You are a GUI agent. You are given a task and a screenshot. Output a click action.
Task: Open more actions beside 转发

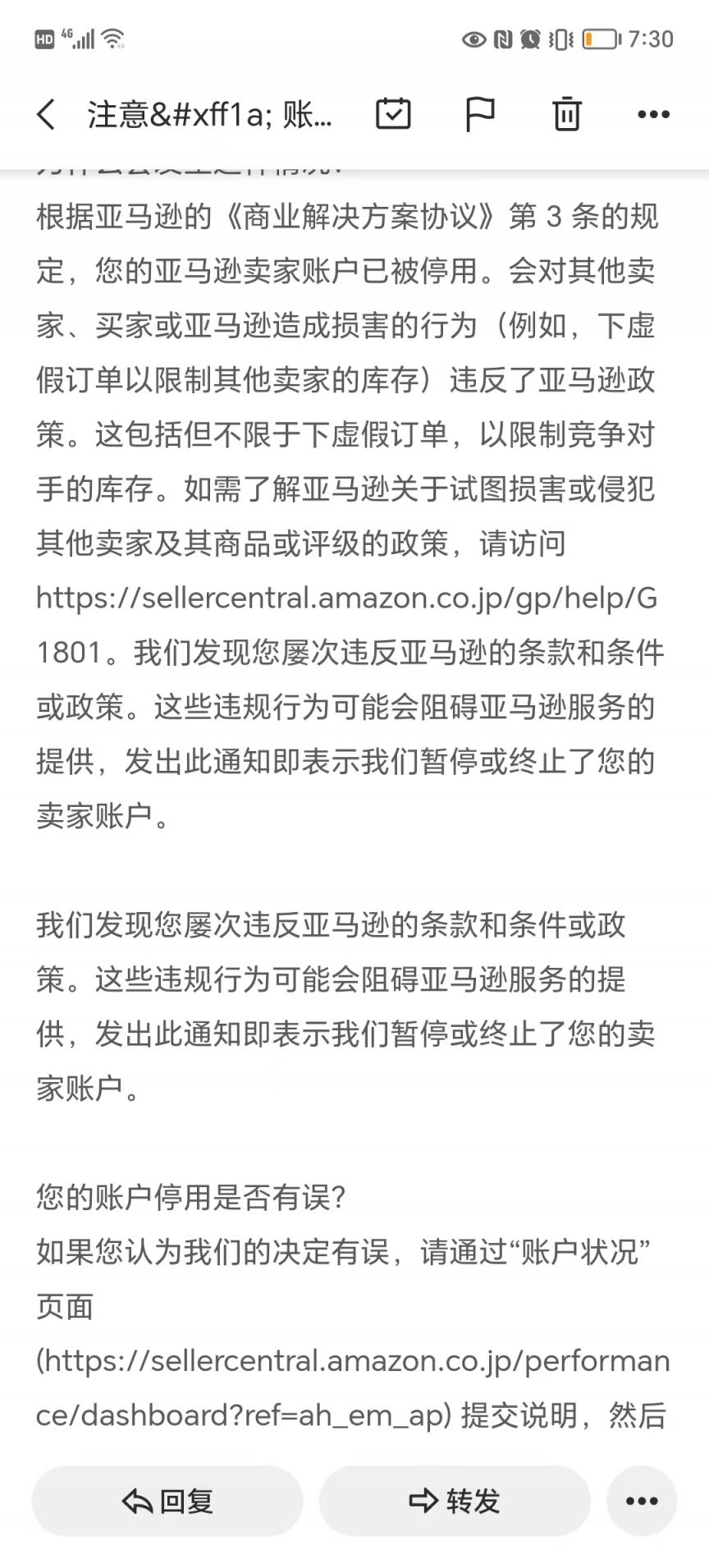pos(642,1501)
